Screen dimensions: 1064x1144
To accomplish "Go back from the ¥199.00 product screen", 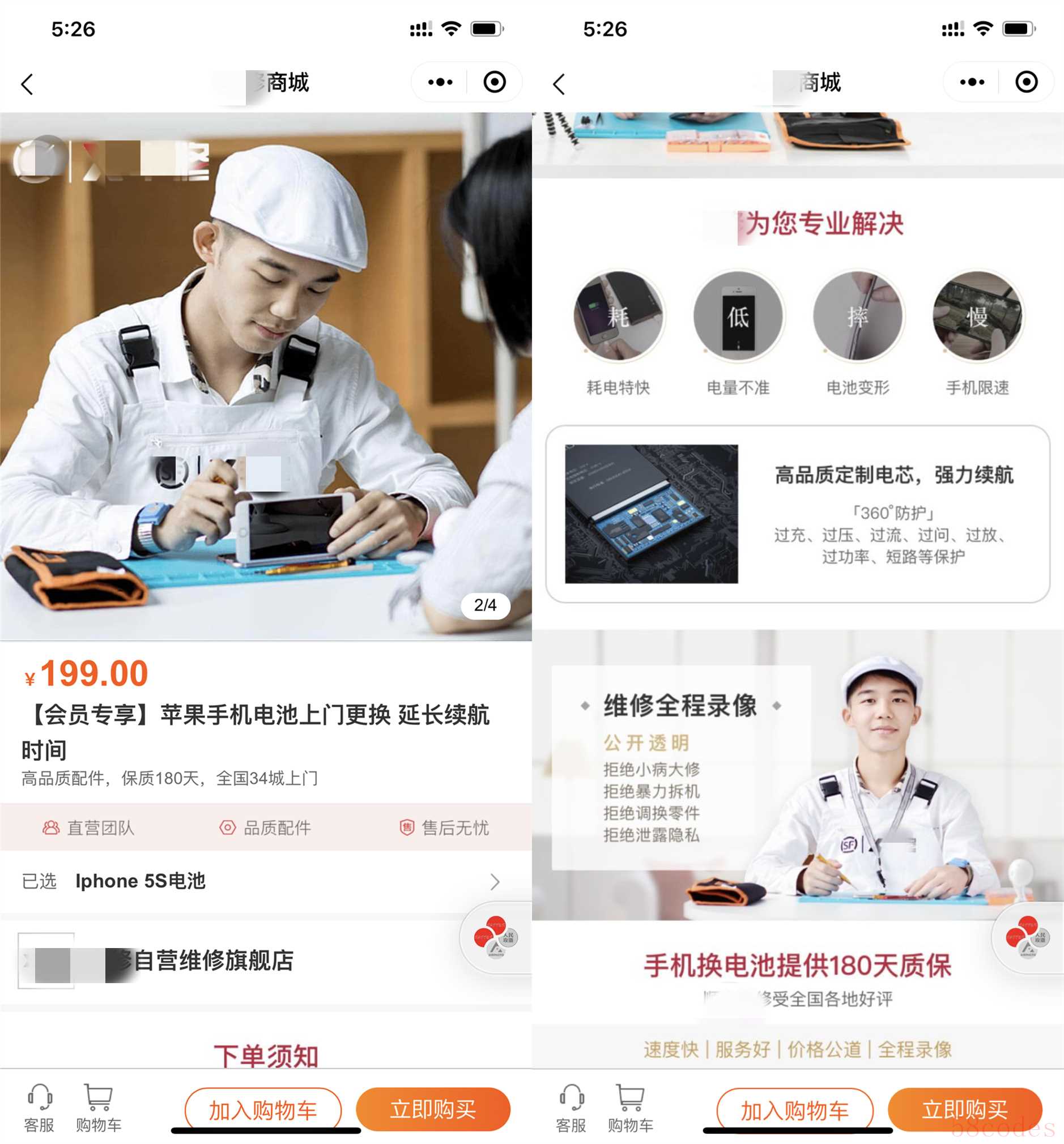I will pyautogui.click(x=27, y=84).
